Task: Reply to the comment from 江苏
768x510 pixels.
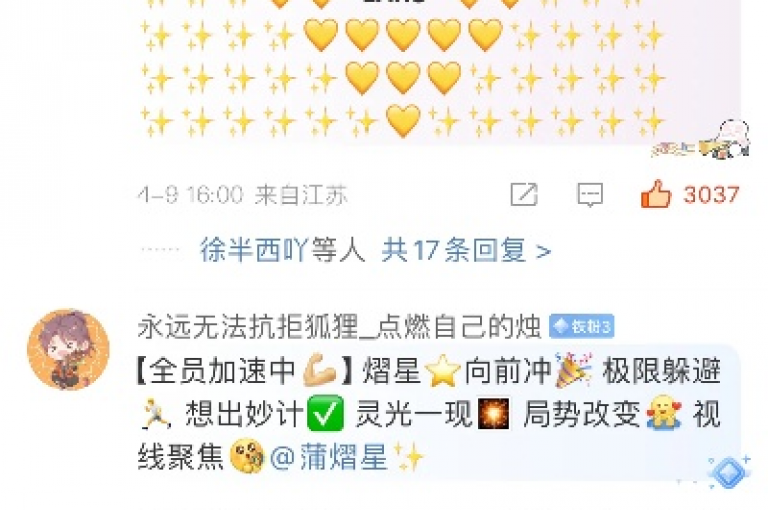Action: click(x=590, y=194)
